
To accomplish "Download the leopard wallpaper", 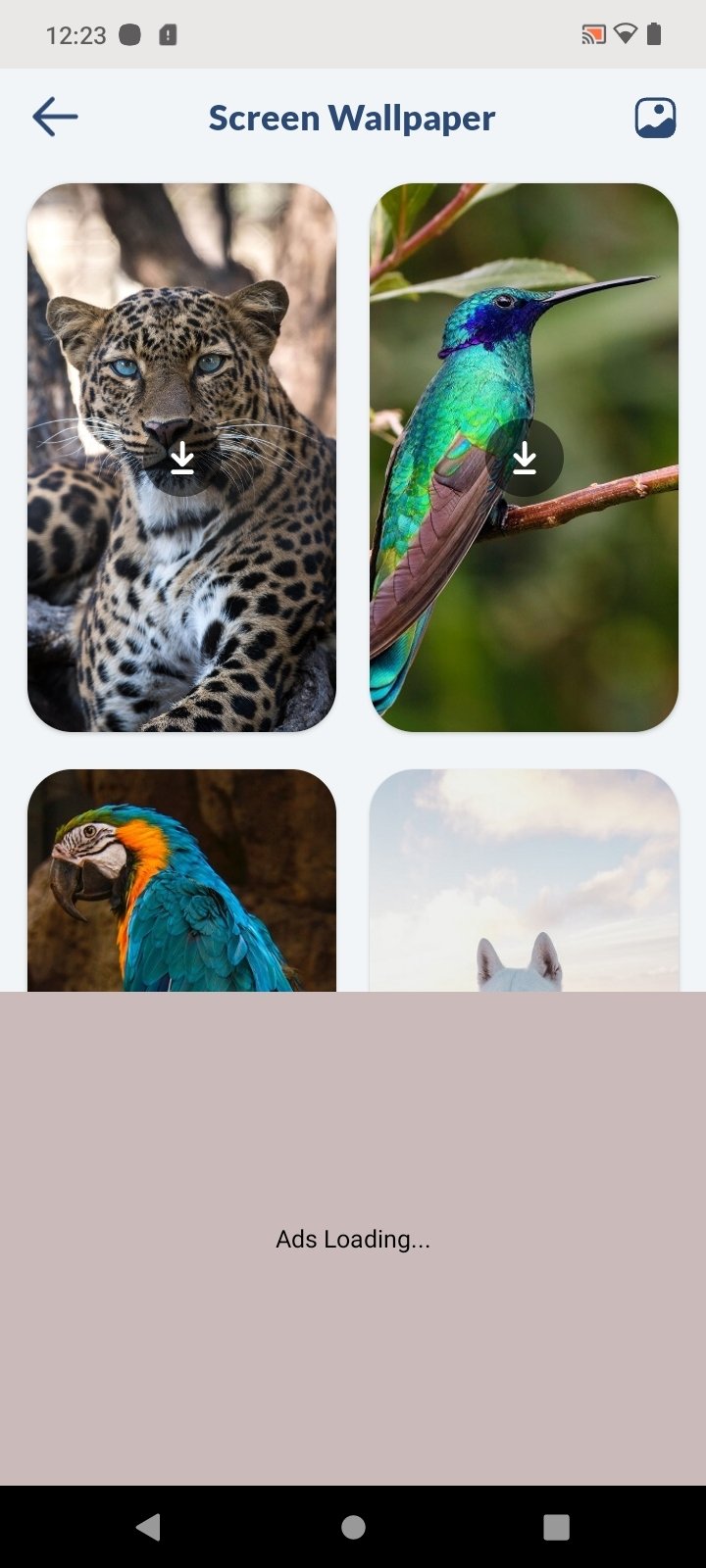I will (x=182, y=458).
